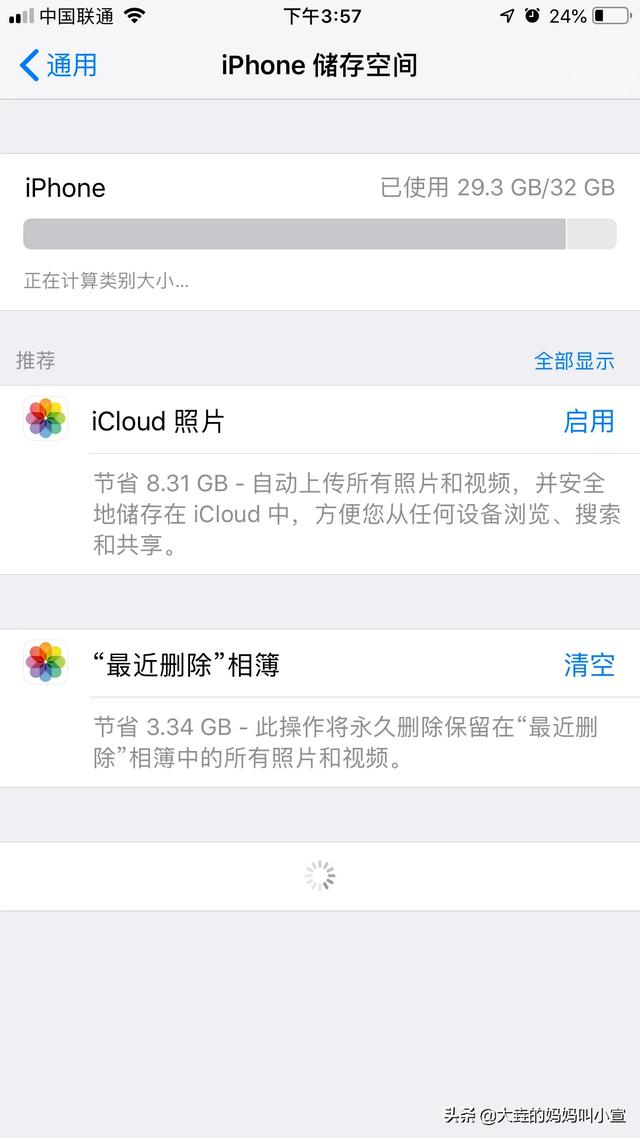Show all recommendations via 全部显示

click(574, 361)
